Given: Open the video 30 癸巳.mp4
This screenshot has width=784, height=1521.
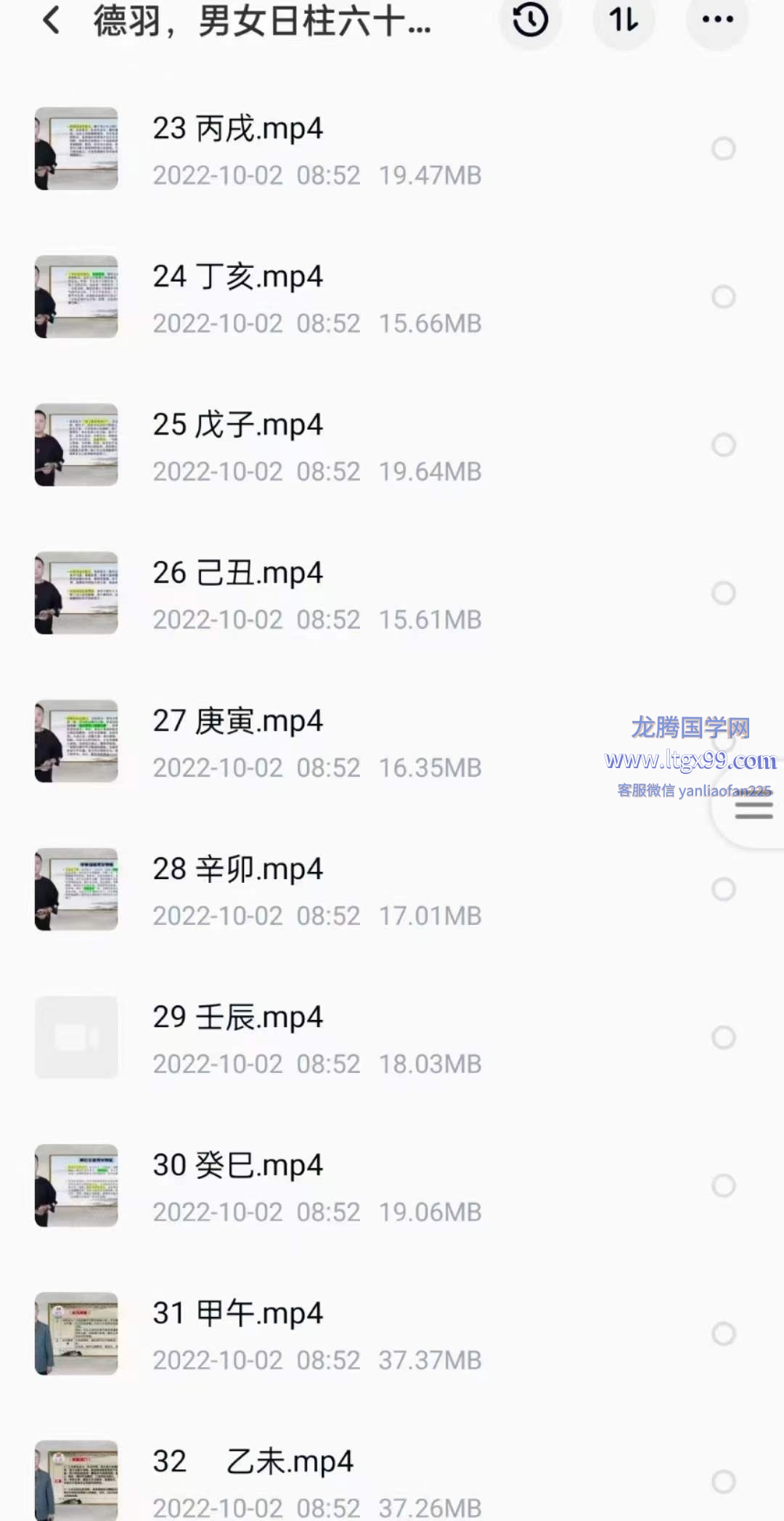Looking at the screenshot, I should click(x=237, y=1166).
